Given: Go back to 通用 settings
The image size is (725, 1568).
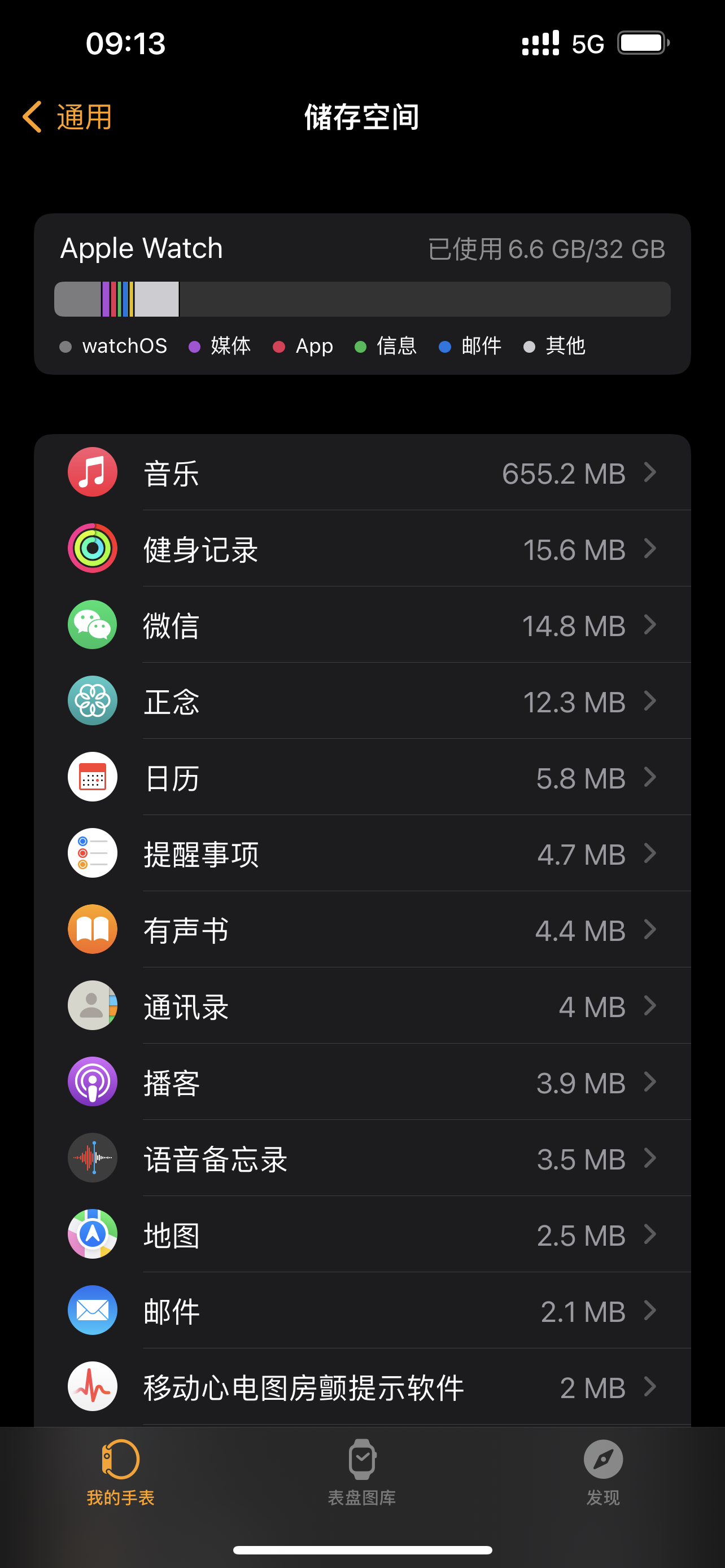Looking at the screenshot, I should click(67, 117).
